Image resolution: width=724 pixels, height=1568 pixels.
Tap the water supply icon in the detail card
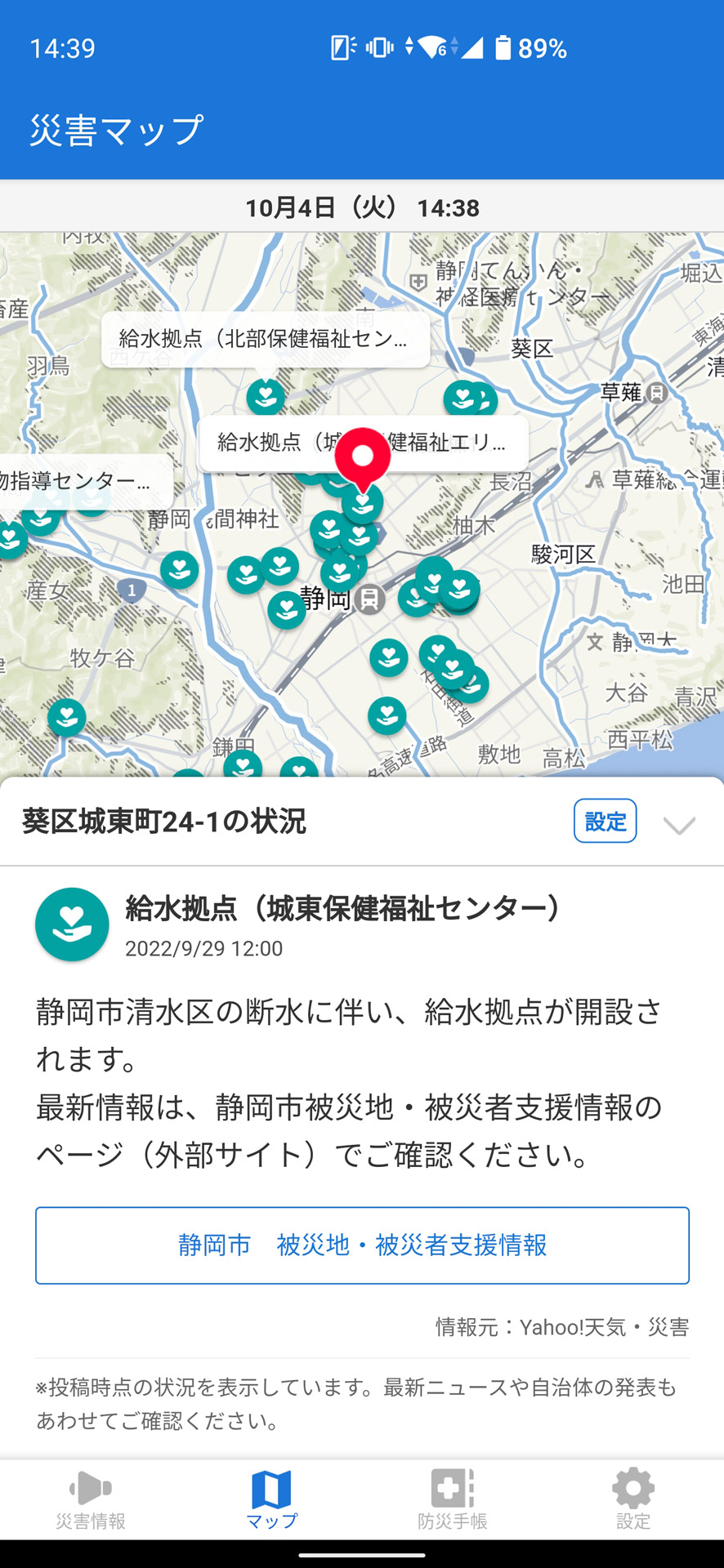point(72,924)
